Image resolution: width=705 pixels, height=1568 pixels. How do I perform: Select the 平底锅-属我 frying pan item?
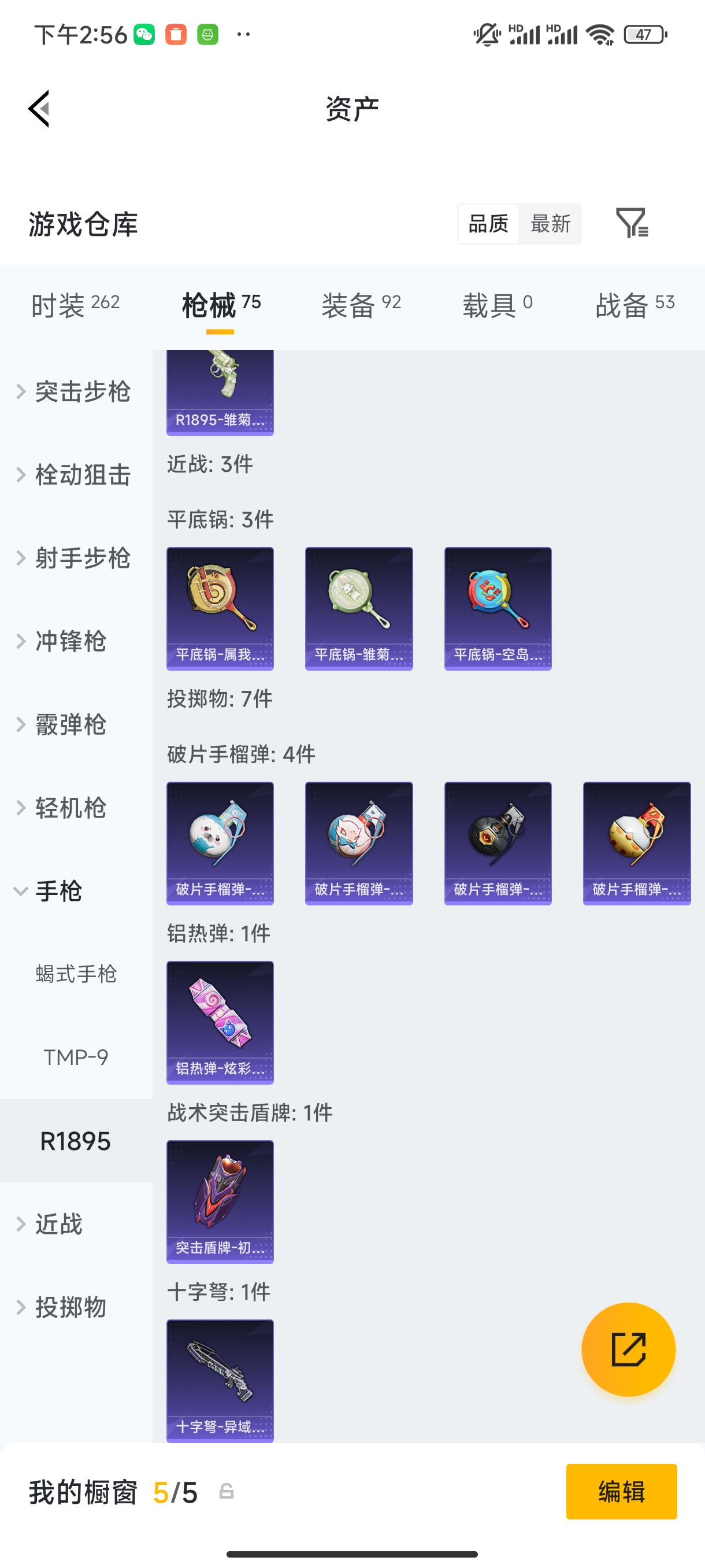coord(220,608)
